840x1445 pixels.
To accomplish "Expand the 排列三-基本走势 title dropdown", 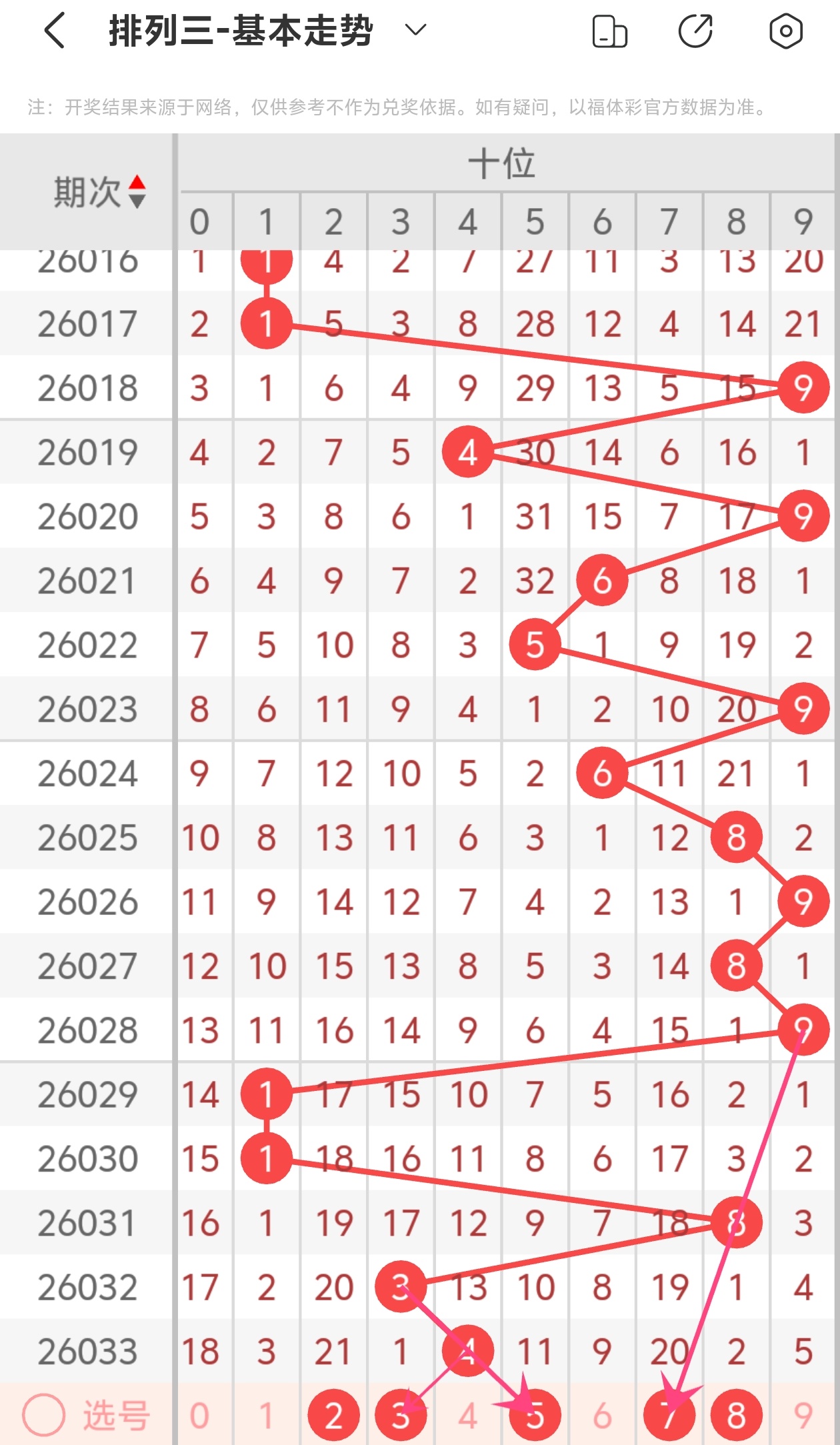I will pyautogui.click(x=415, y=30).
